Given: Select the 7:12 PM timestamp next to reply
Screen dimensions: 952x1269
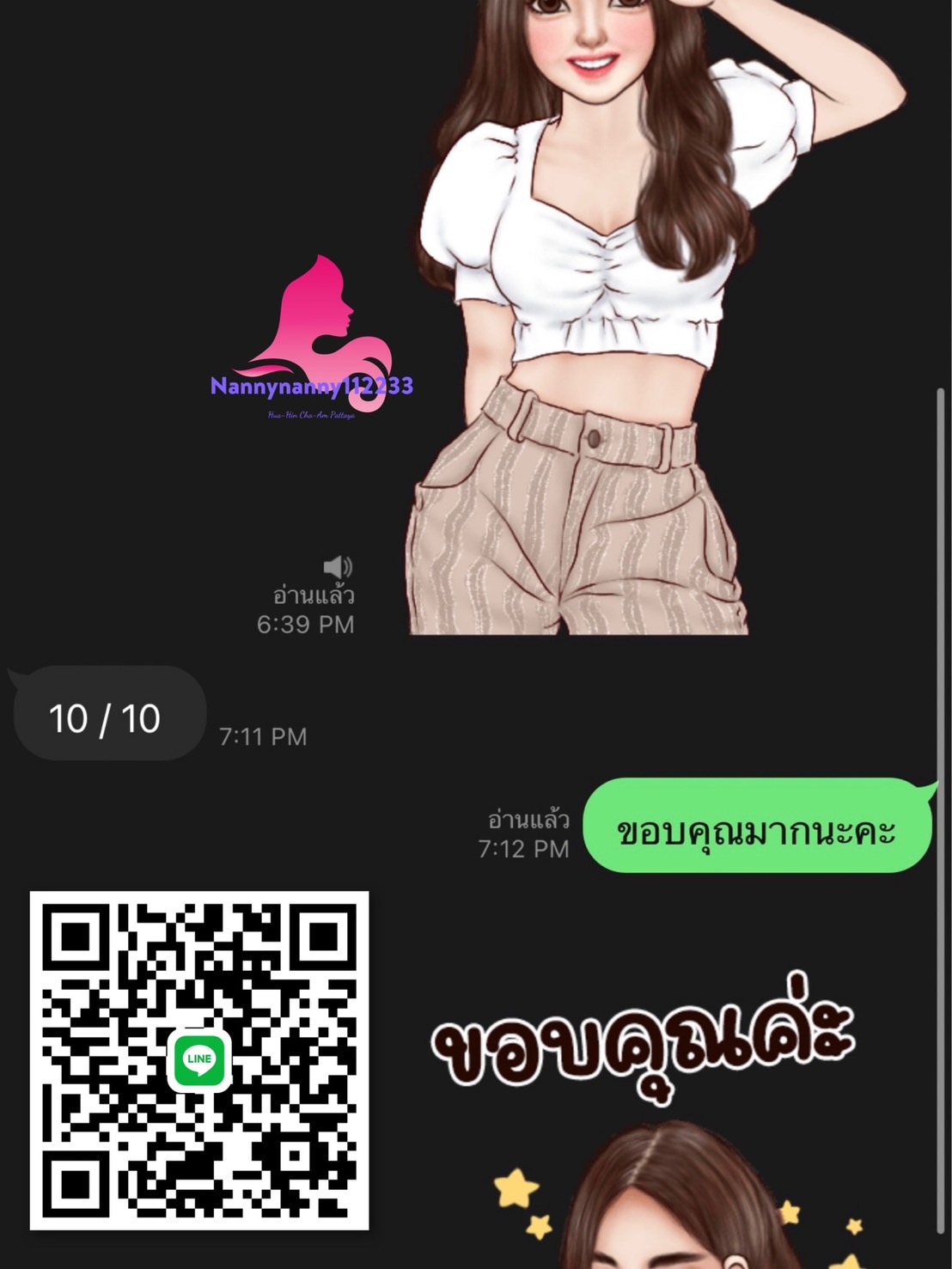Looking at the screenshot, I should pyautogui.click(x=524, y=850).
